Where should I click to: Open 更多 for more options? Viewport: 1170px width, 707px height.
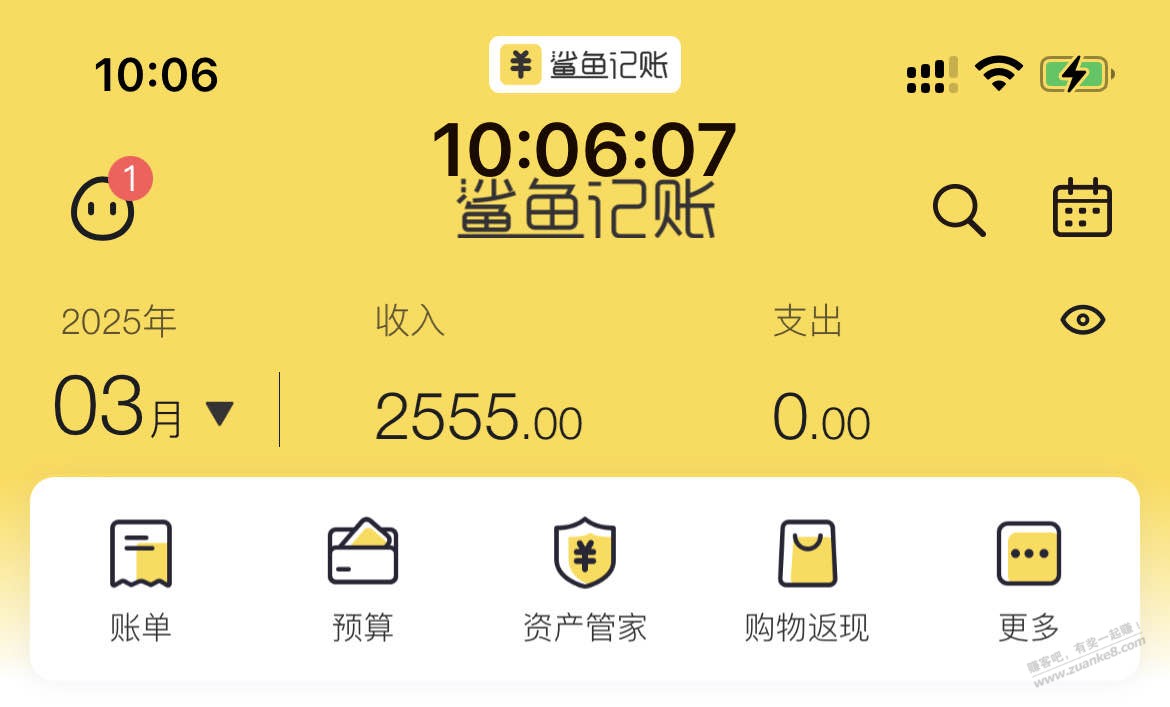(1028, 578)
